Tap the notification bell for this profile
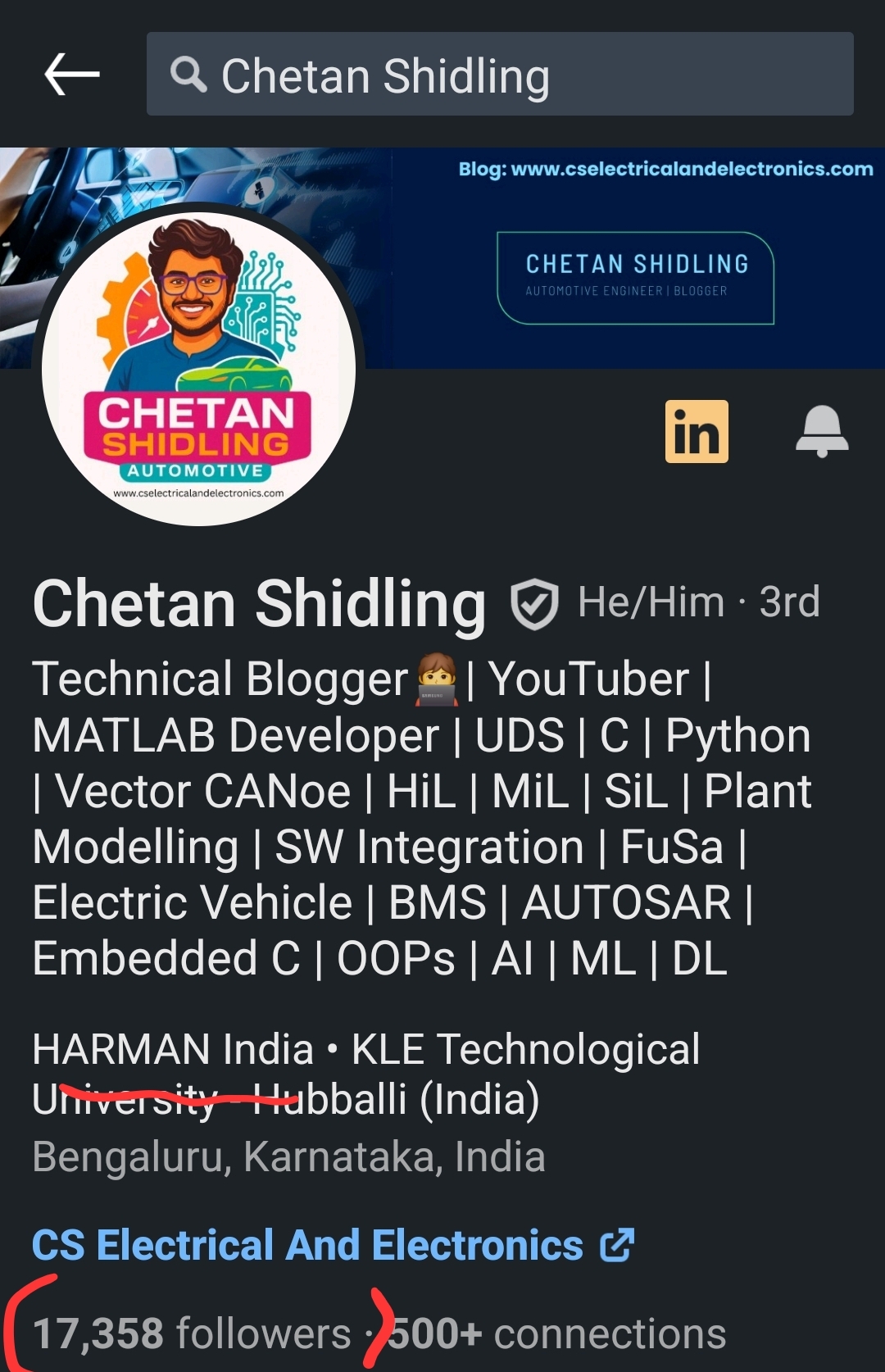Viewport: 885px width, 1372px height. pos(821,432)
